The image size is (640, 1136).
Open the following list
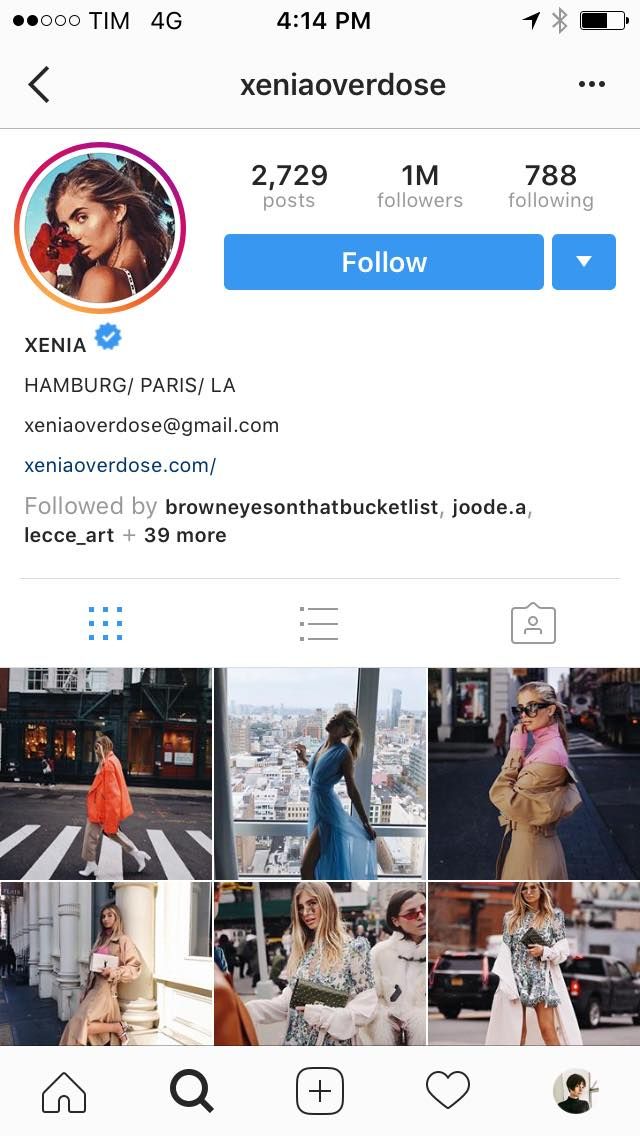(551, 186)
